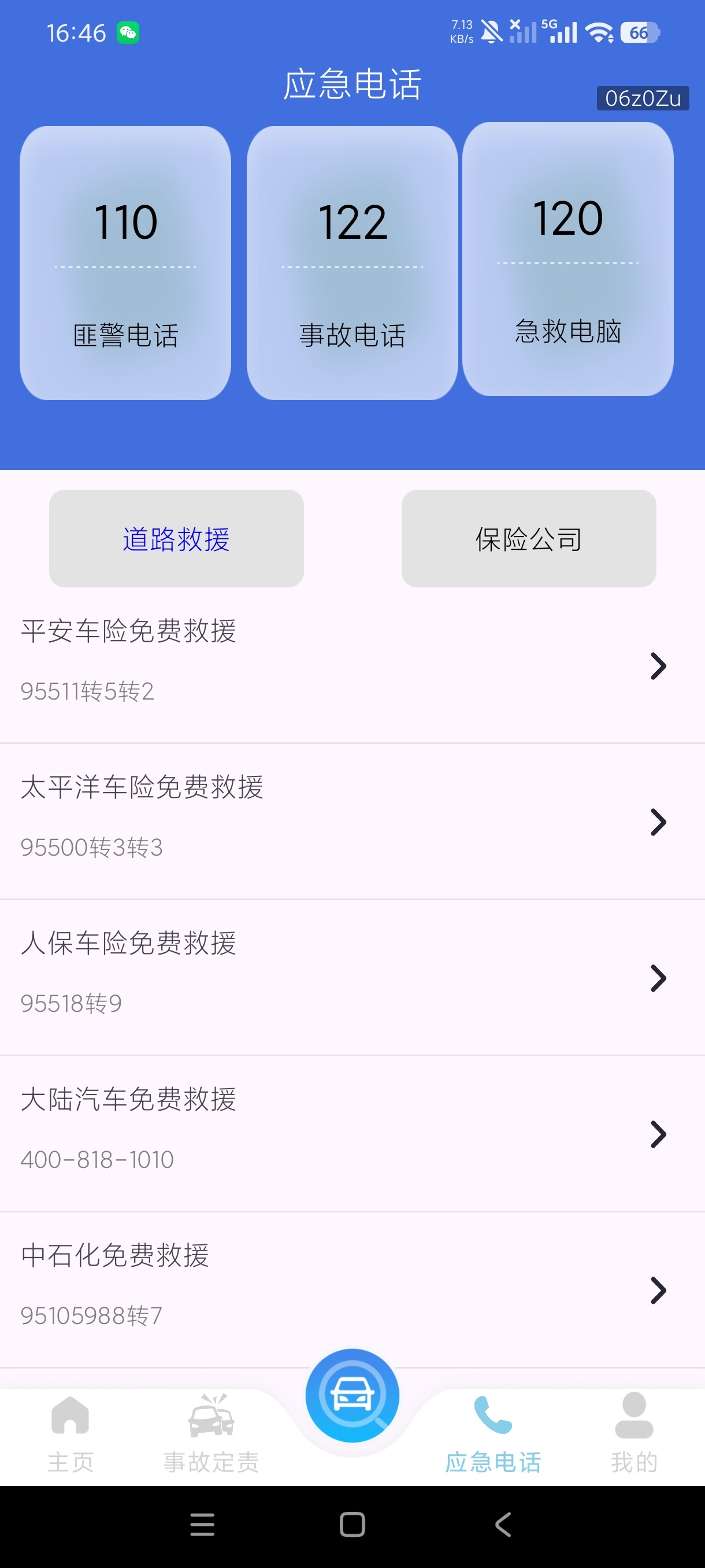Open 人保车险免费救援 row
705x1568 pixels.
point(352,978)
